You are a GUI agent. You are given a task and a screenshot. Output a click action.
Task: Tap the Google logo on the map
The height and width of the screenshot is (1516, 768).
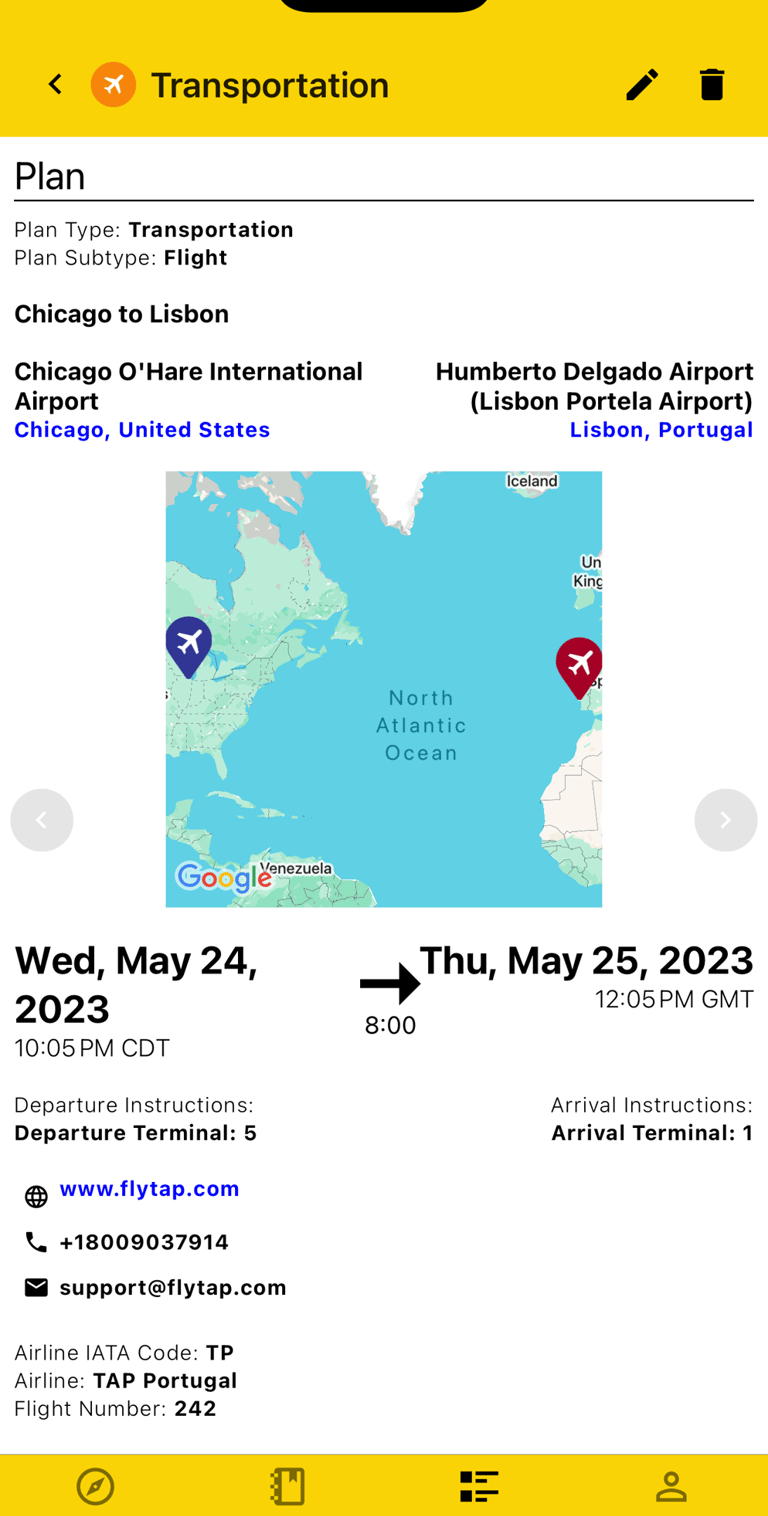[224, 878]
